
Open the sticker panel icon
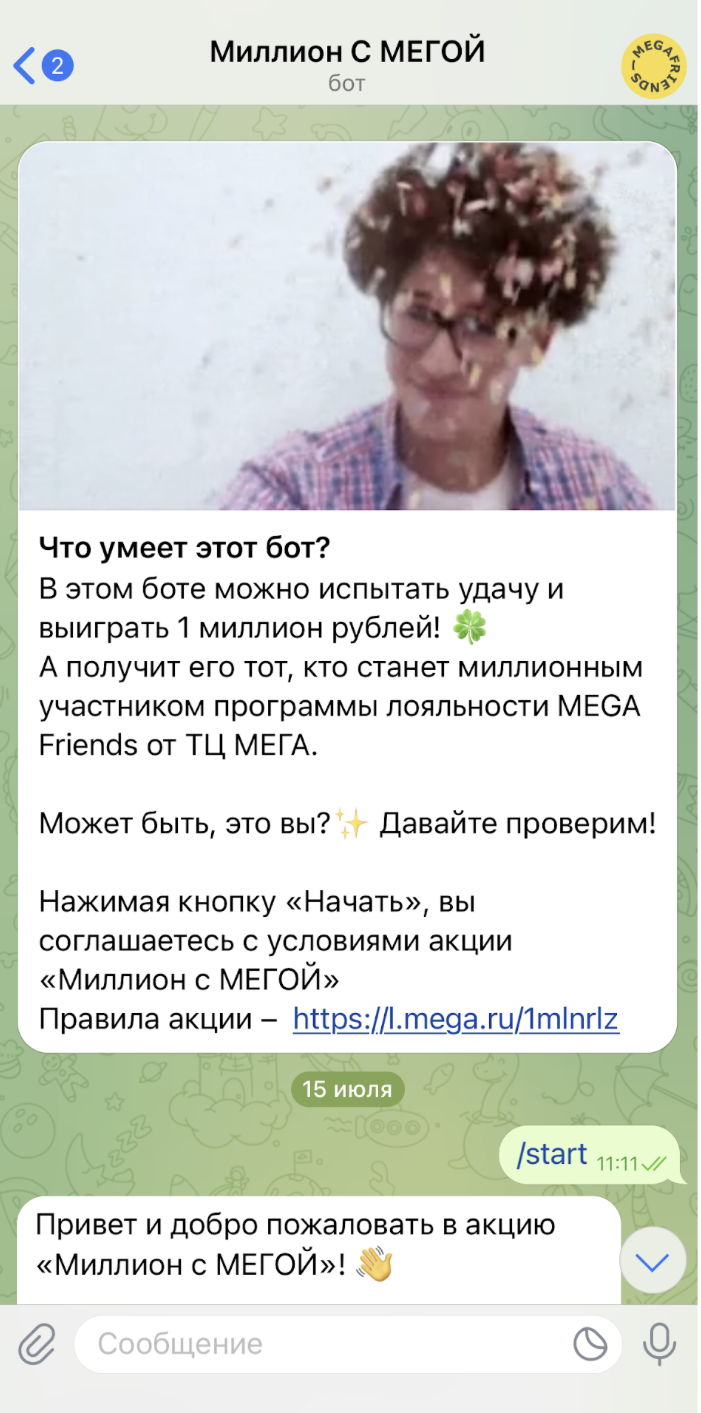590,1344
